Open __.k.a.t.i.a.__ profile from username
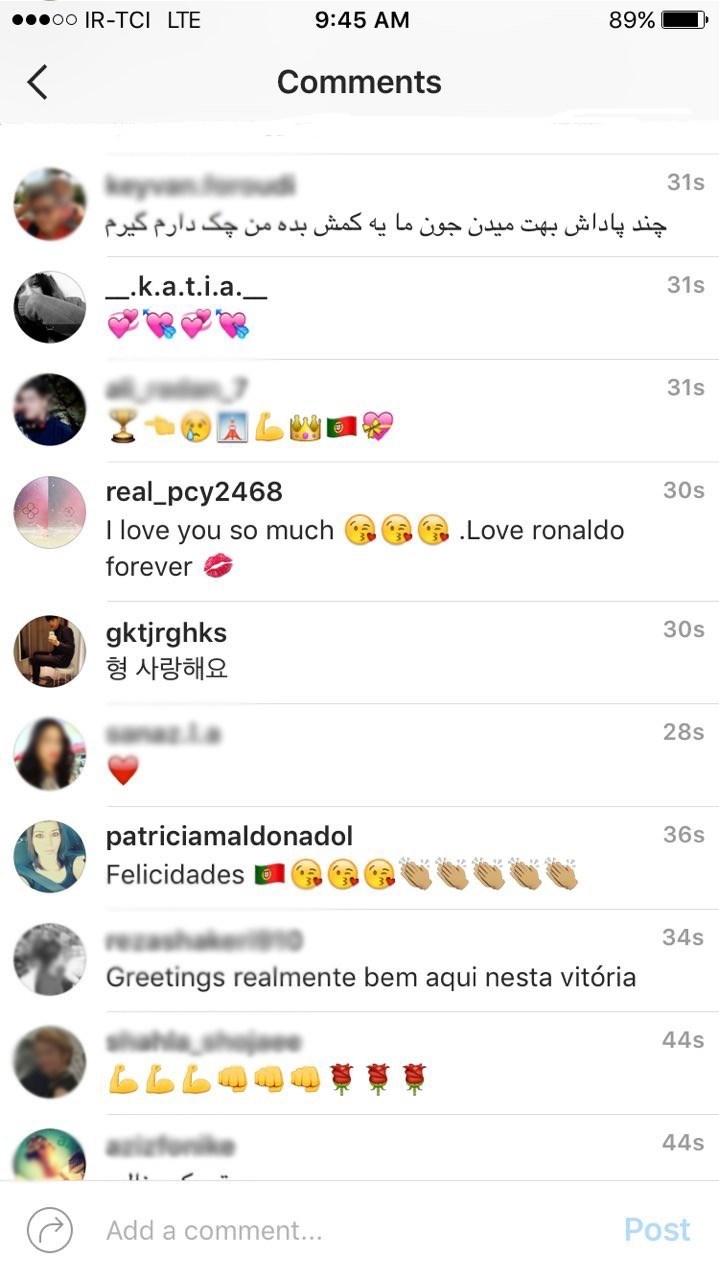The width and height of the screenshot is (719, 1280). 187,287
